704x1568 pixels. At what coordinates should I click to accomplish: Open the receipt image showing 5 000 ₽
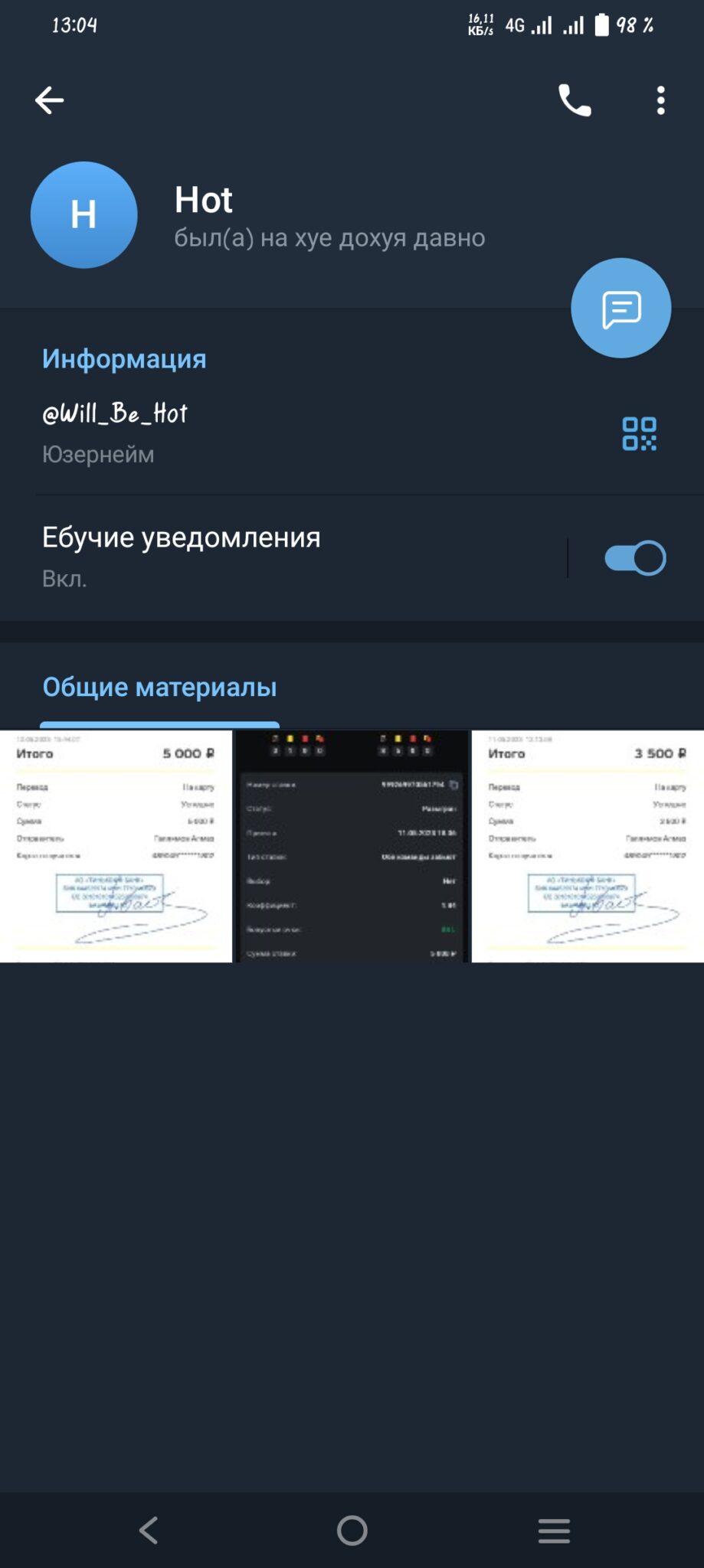point(116,846)
